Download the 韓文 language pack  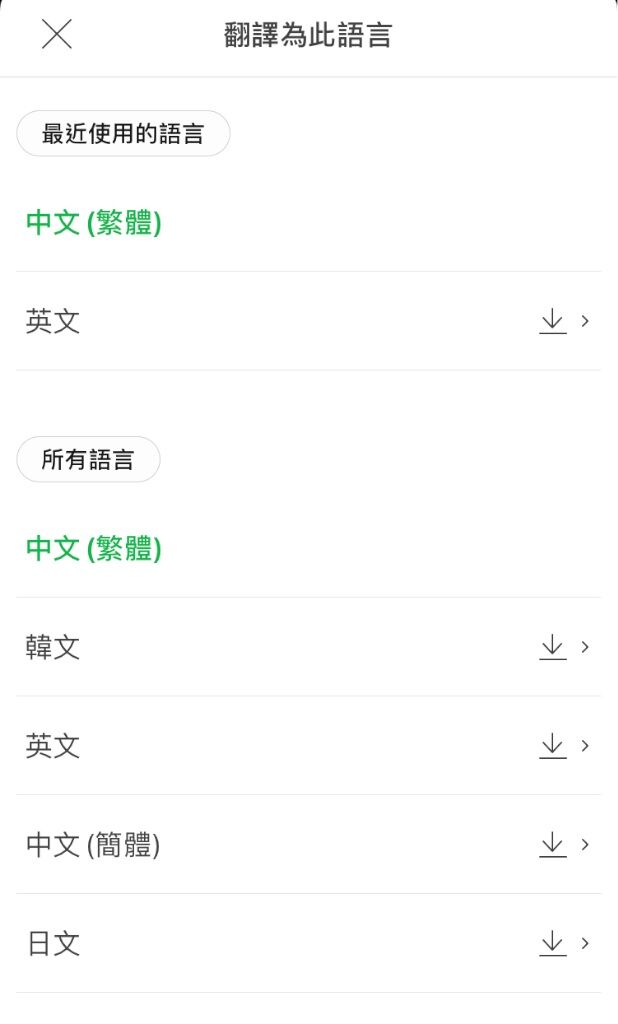coord(553,647)
